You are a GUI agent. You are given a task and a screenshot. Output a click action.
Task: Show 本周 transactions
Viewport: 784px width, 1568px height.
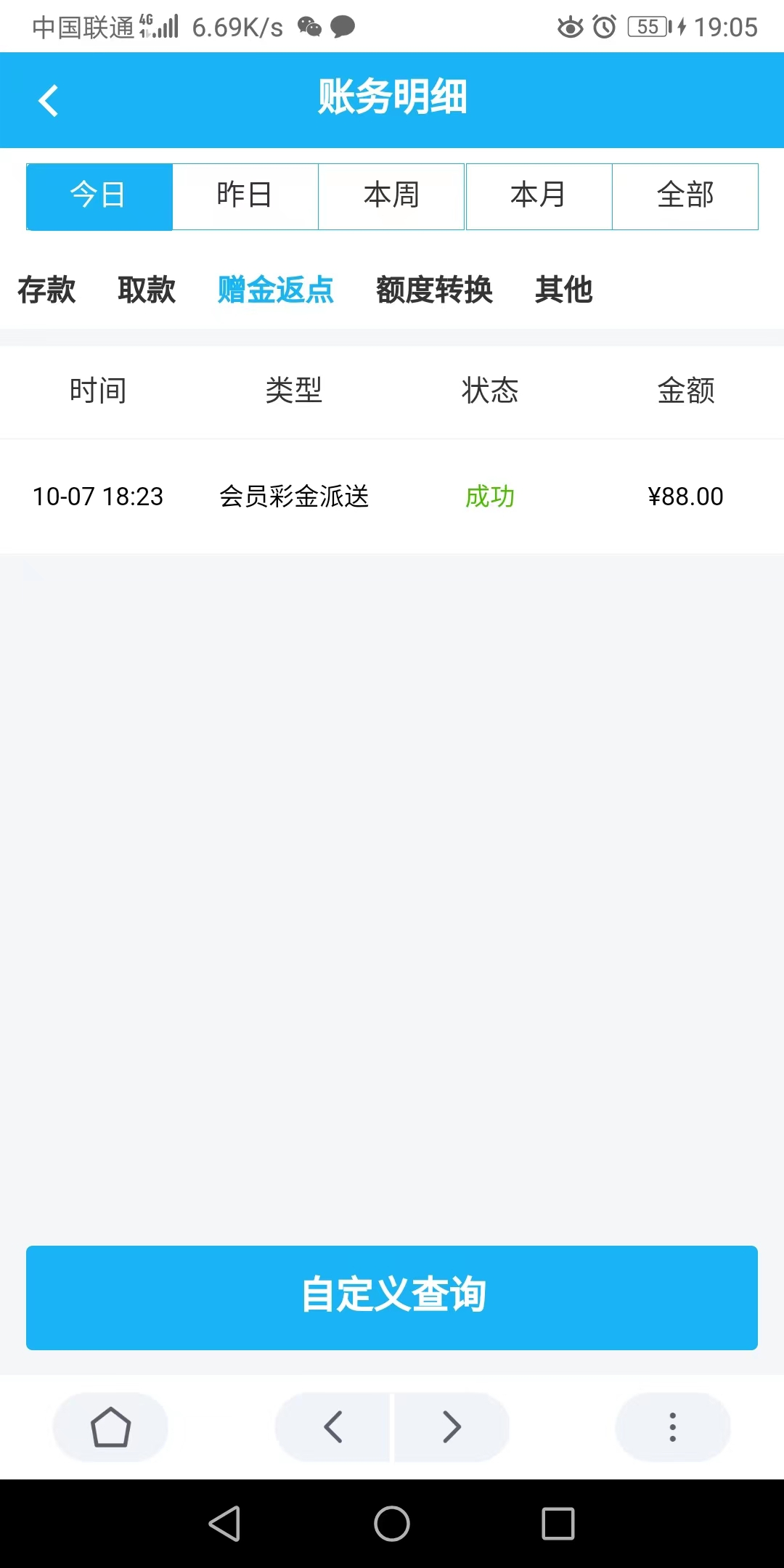pyautogui.click(x=391, y=196)
